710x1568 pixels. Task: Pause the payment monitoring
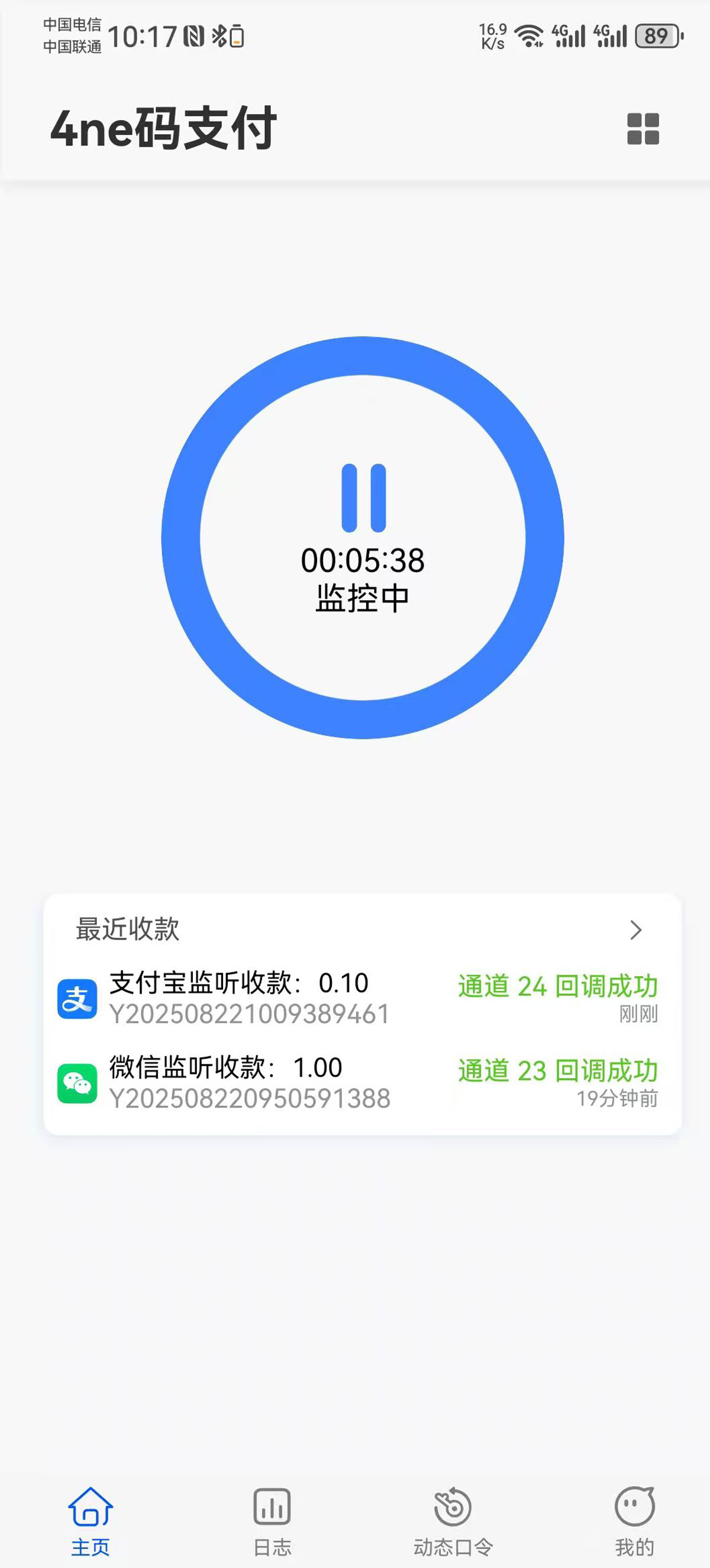[x=363, y=498]
